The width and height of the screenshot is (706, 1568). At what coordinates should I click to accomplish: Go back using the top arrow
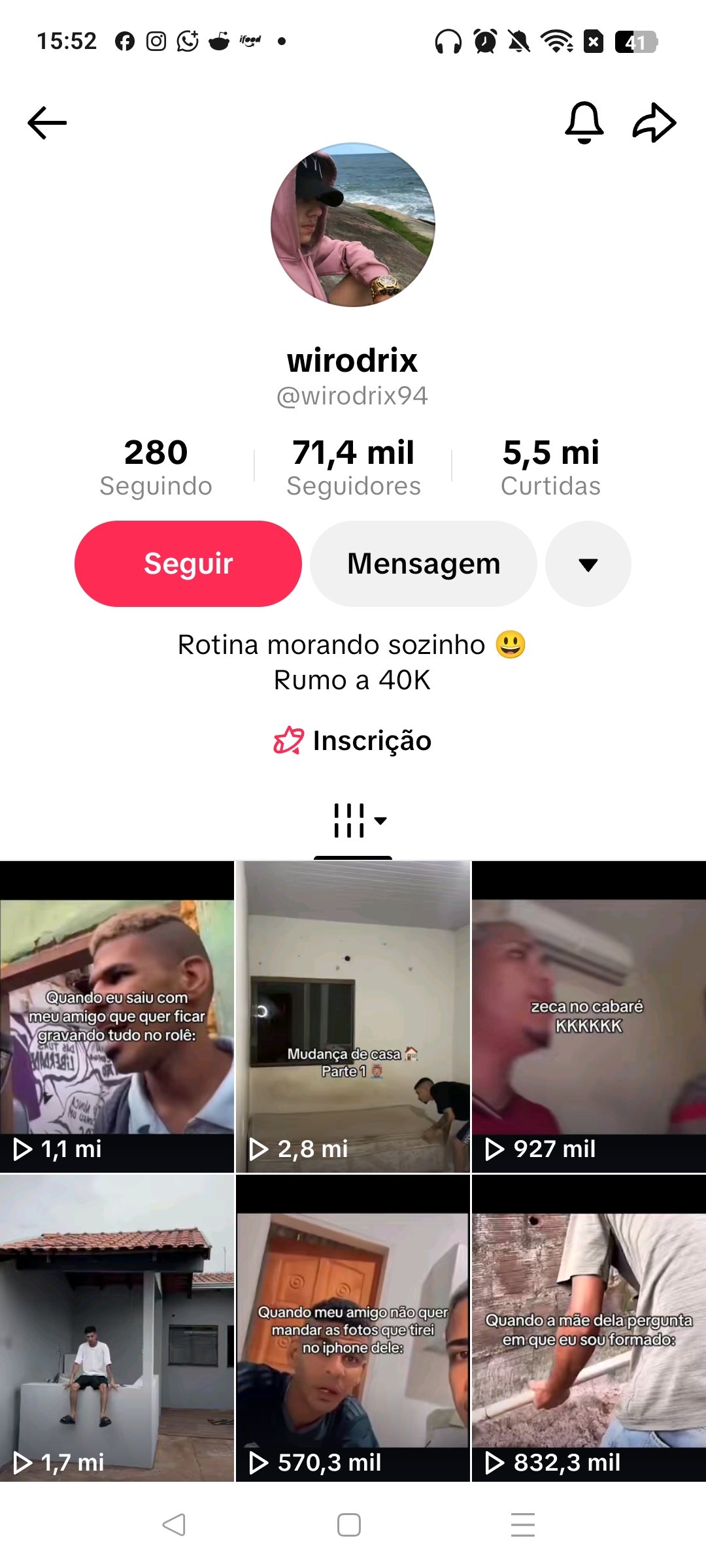pyautogui.click(x=47, y=123)
